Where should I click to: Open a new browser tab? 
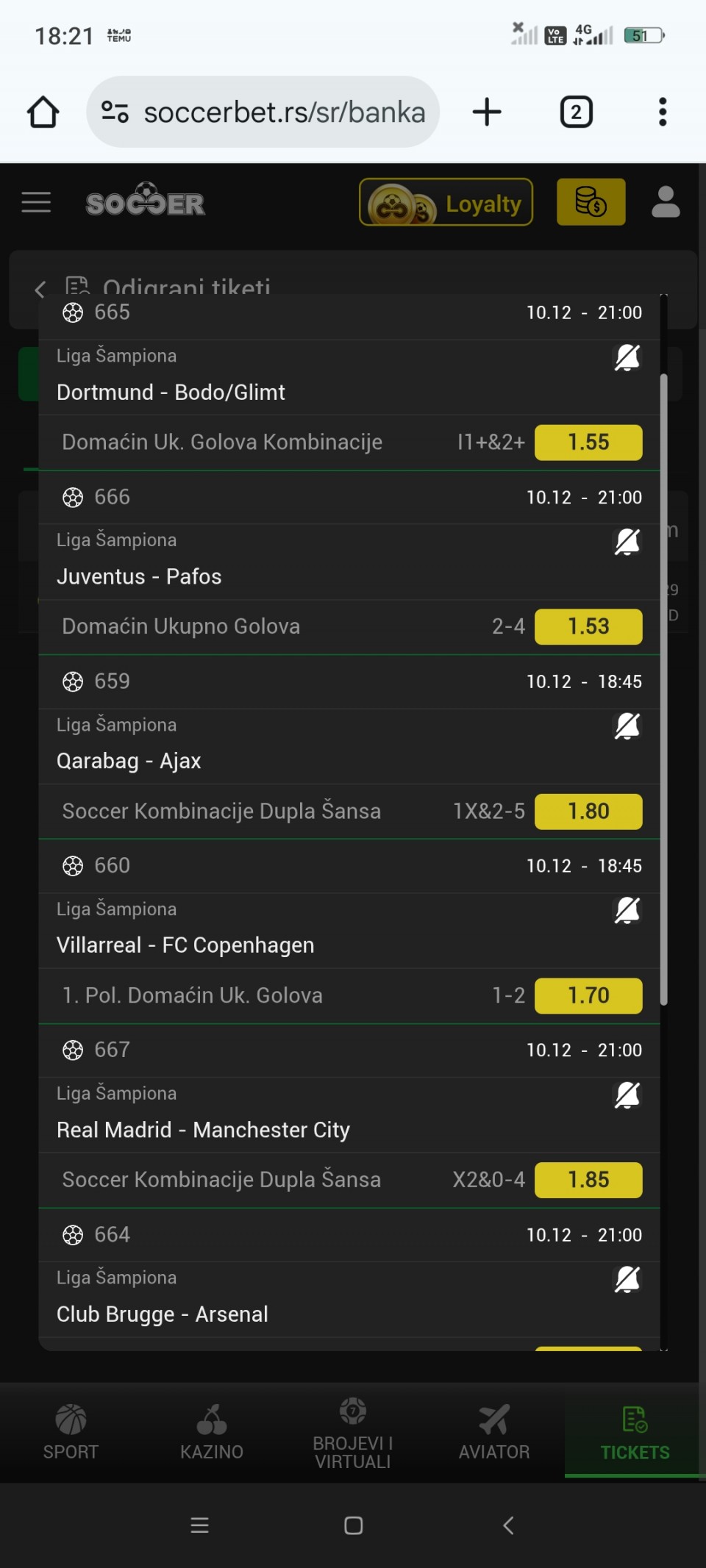coord(487,112)
